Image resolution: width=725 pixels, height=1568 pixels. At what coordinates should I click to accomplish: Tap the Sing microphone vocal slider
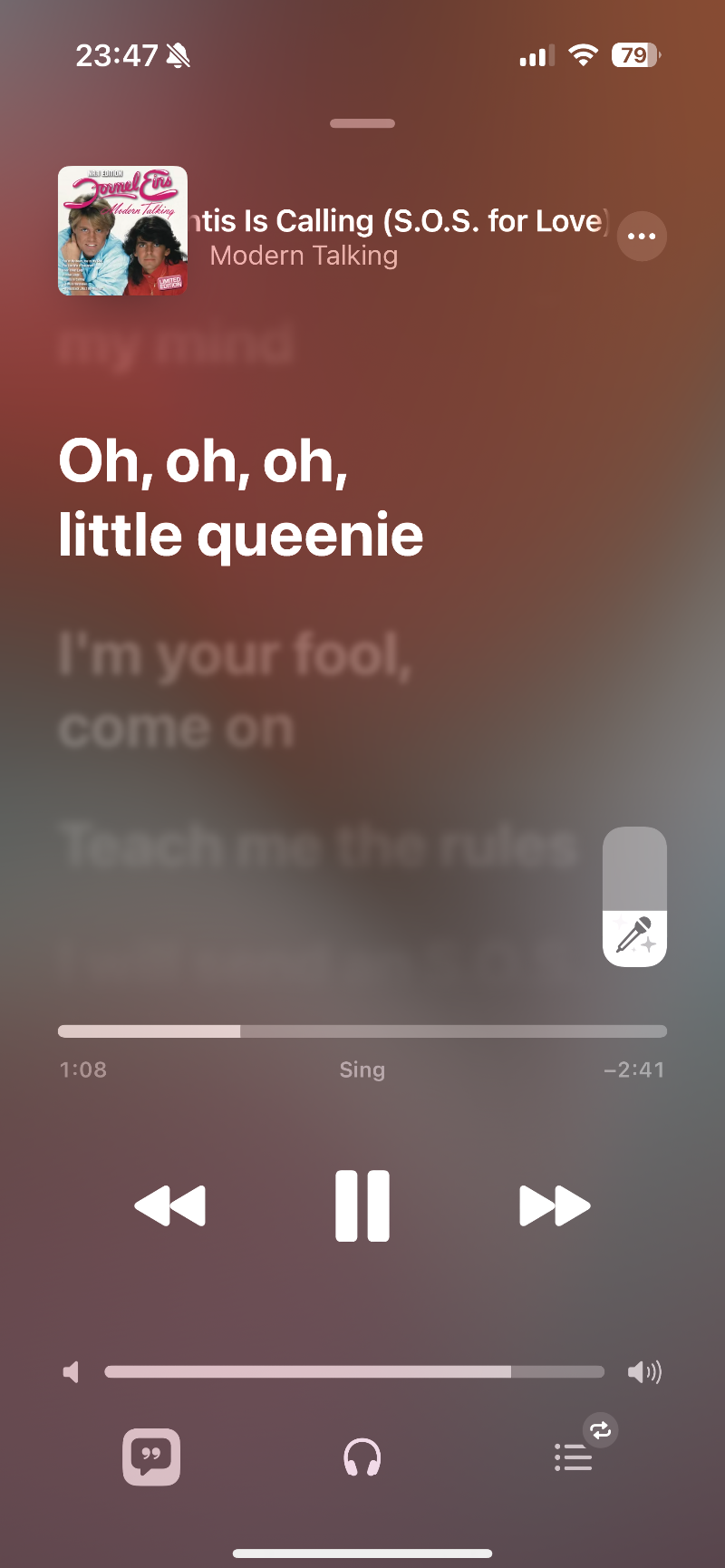tap(634, 897)
